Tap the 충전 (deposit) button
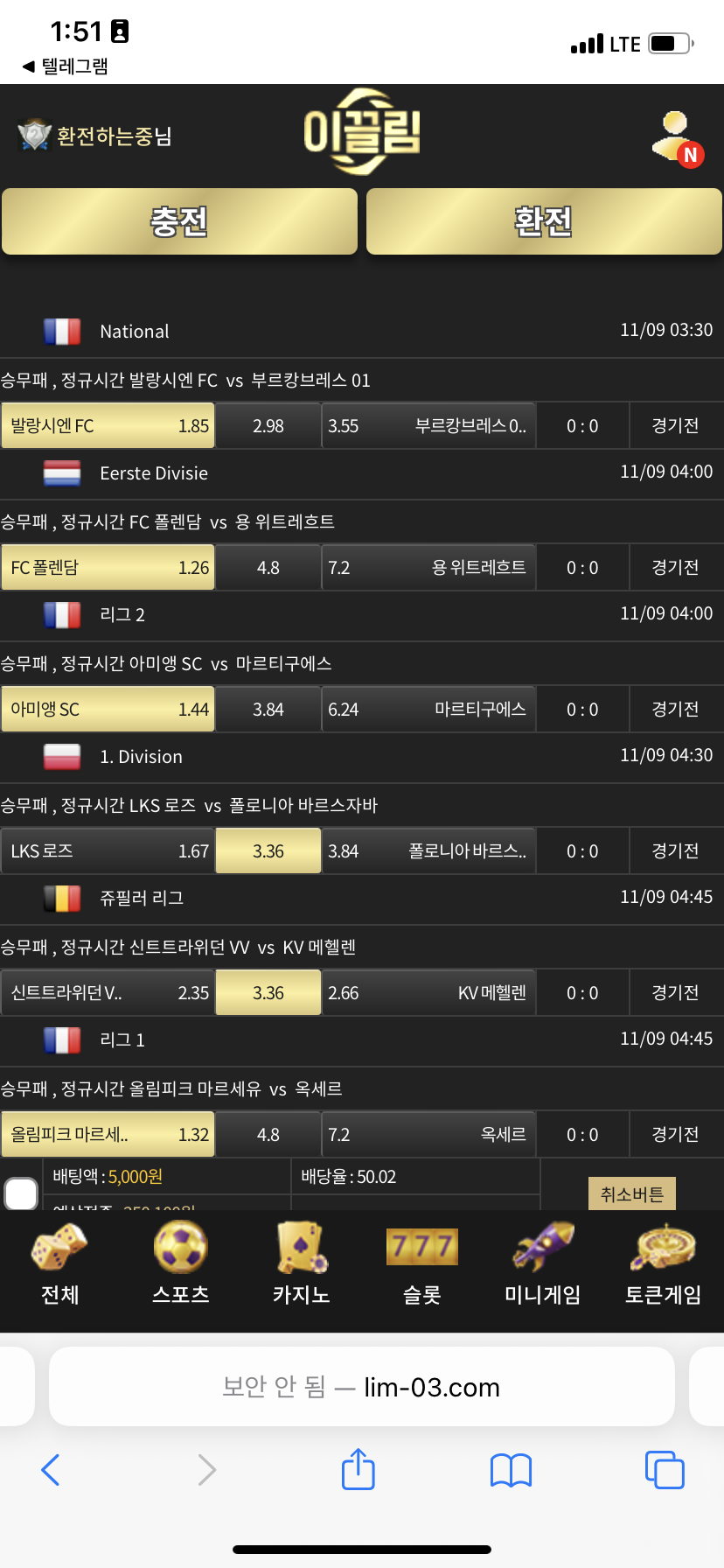 (x=179, y=221)
